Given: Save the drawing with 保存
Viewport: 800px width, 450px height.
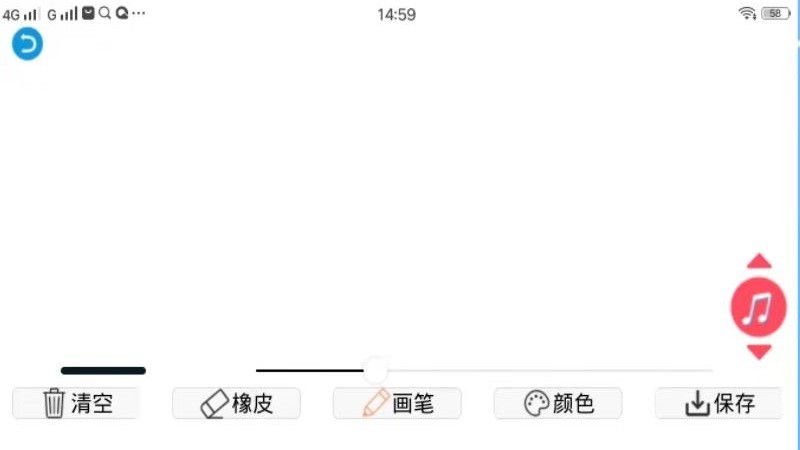Looking at the screenshot, I should pos(718,403).
